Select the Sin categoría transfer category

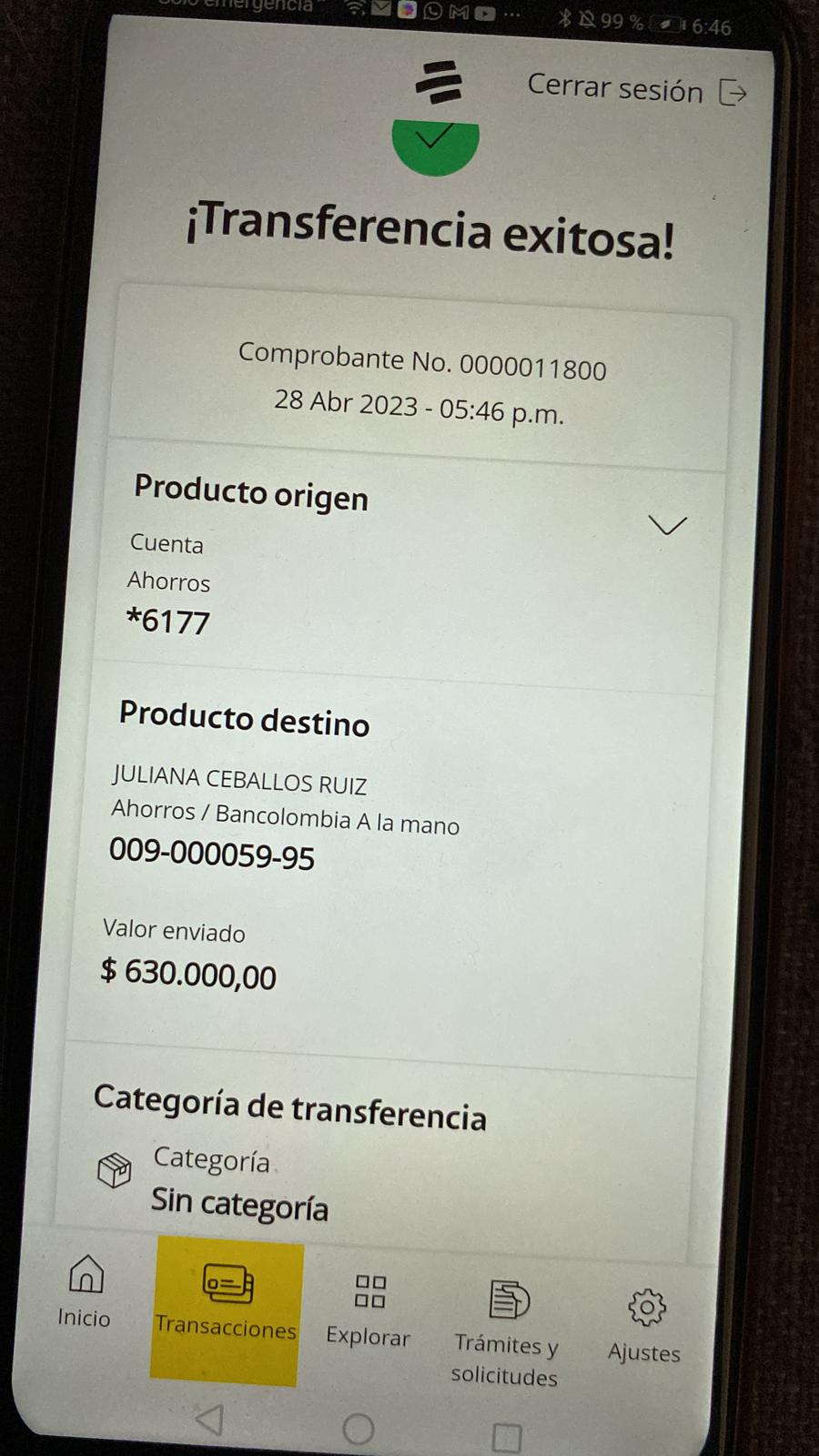[x=238, y=1203]
